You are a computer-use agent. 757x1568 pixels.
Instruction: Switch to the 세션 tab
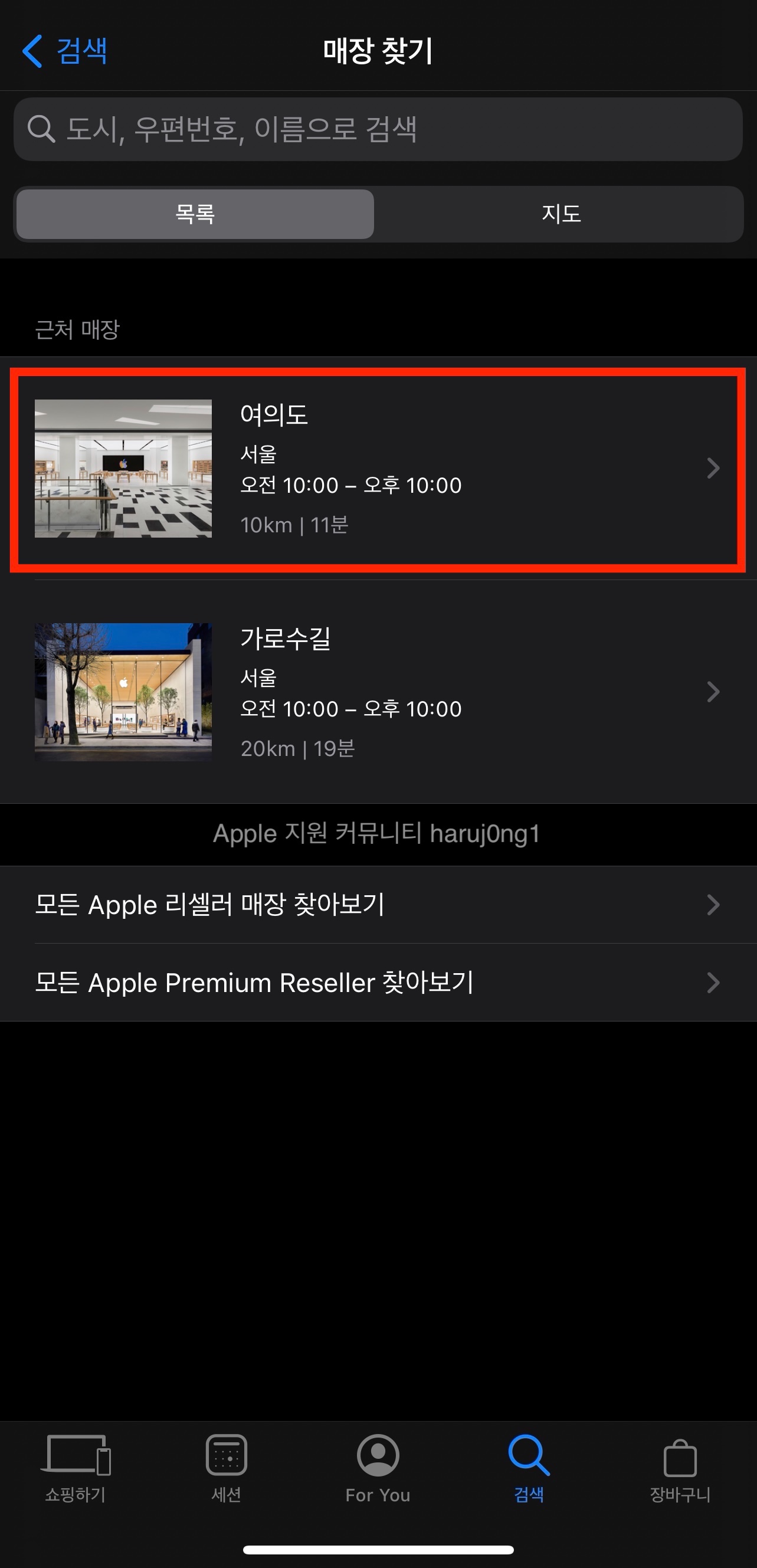pyautogui.click(x=227, y=1468)
